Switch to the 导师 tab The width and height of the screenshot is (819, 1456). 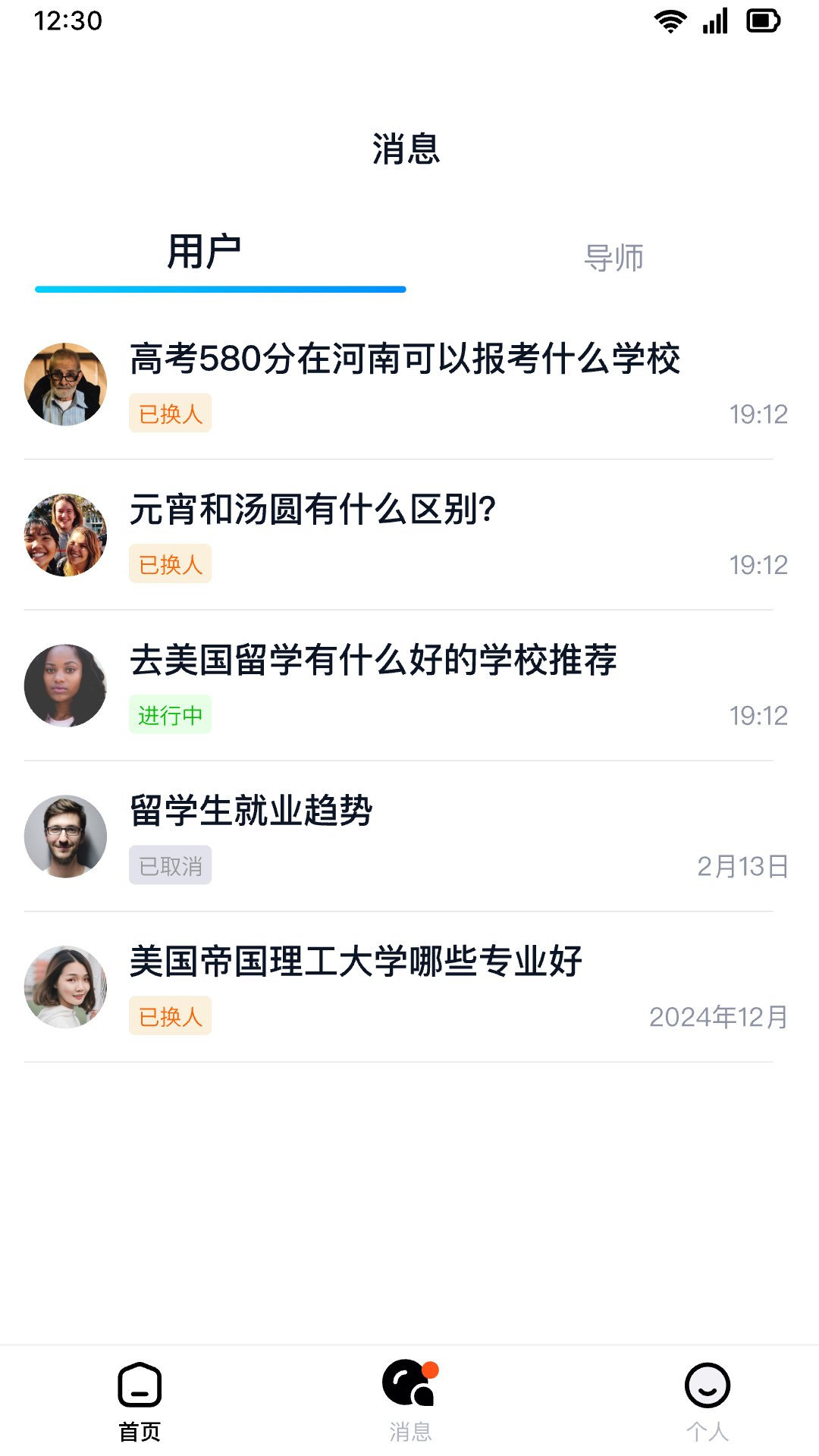point(616,258)
